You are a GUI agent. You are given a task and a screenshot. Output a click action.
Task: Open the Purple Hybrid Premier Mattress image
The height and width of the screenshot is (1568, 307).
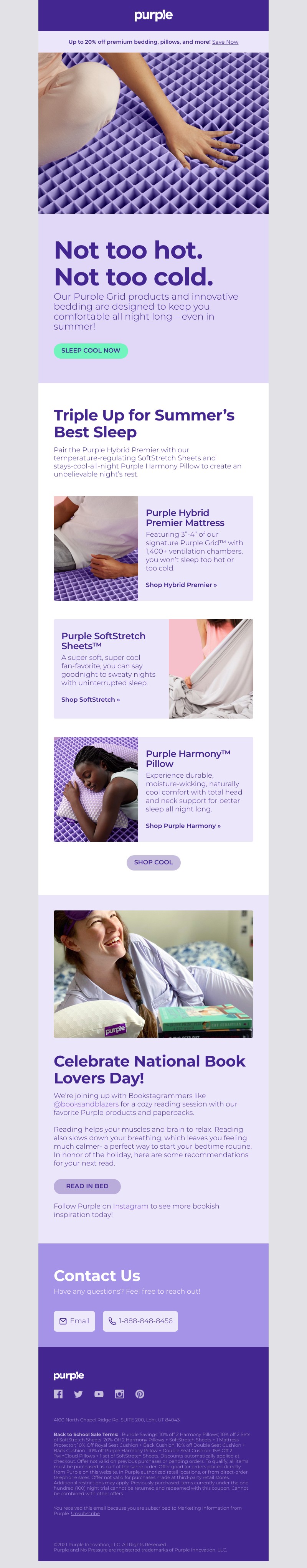(96, 548)
